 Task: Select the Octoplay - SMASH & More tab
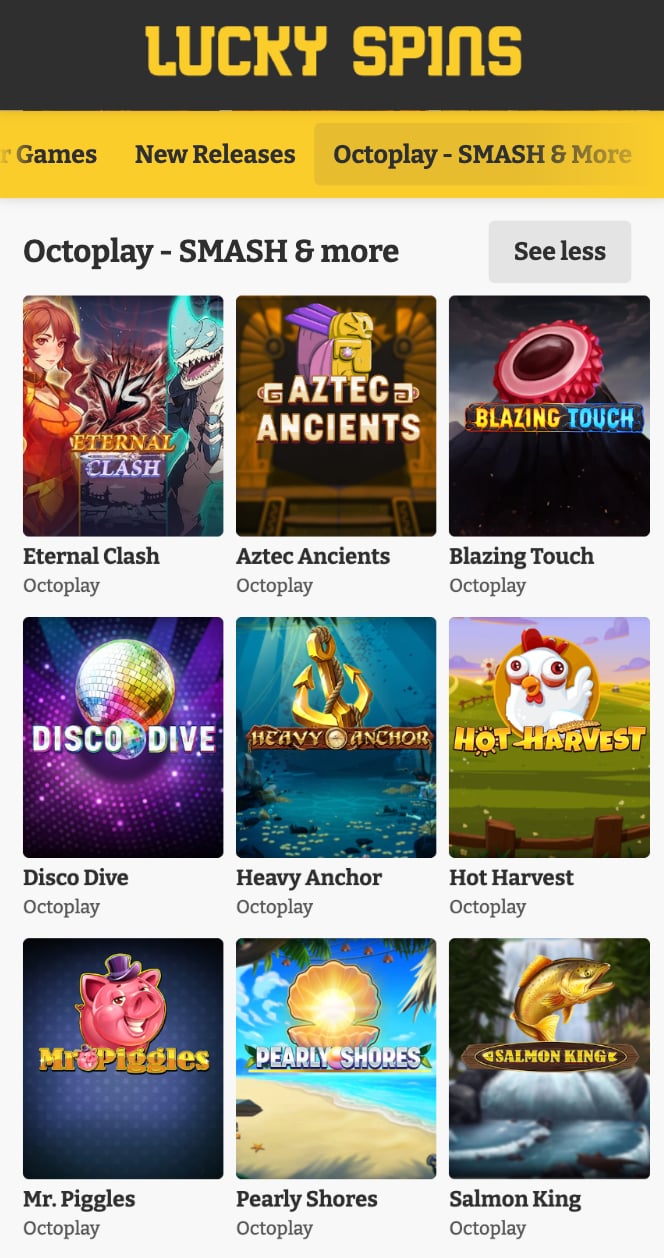(482, 155)
